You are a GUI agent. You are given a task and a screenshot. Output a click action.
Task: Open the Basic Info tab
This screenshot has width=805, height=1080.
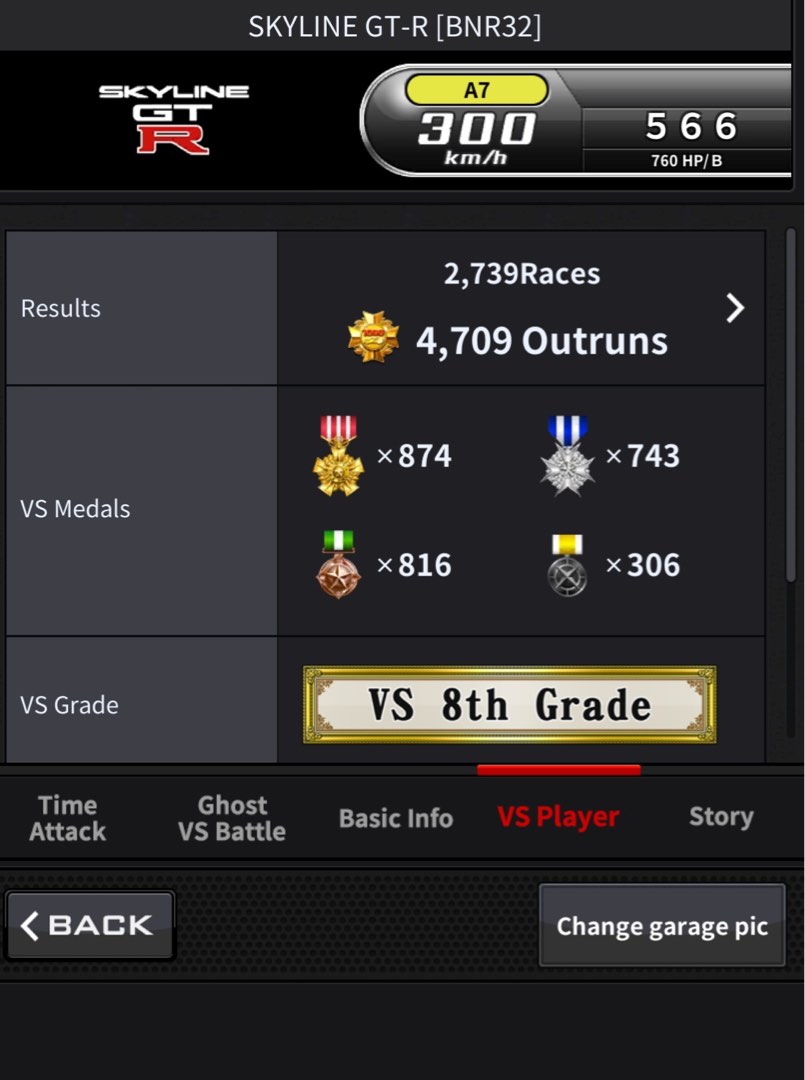396,818
